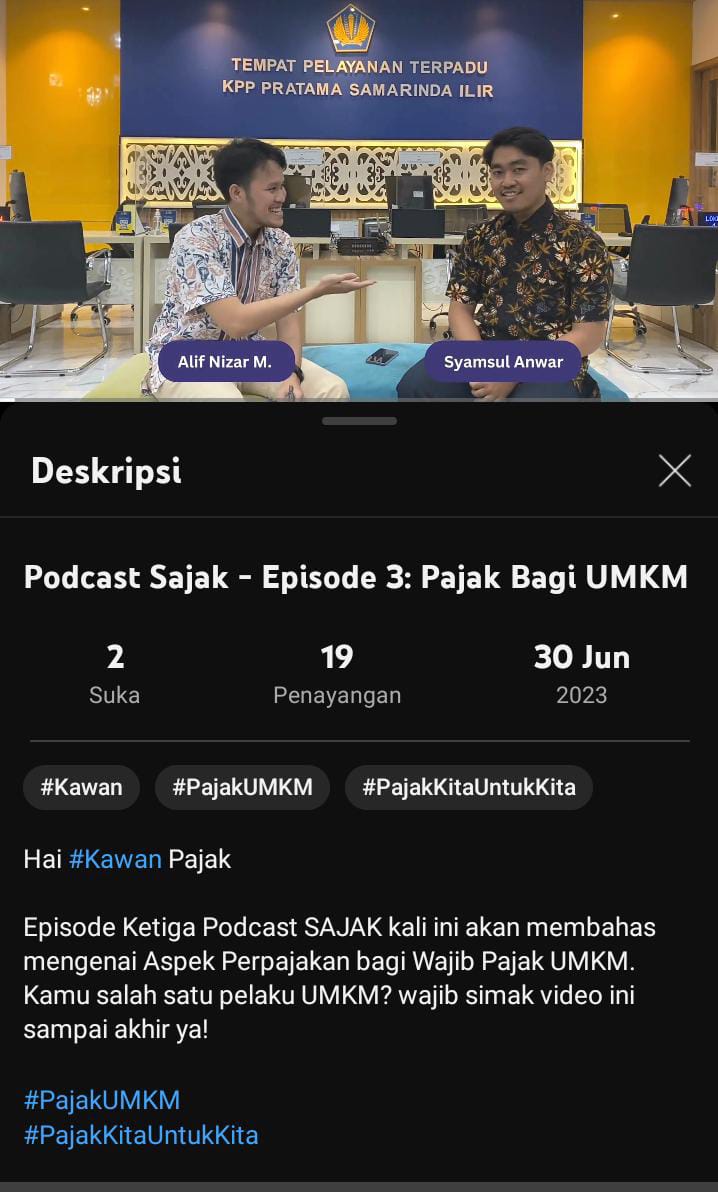The width and height of the screenshot is (718, 1192).
Task: Close the Deskripsi panel
Action: pyautogui.click(x=675, y=470)
